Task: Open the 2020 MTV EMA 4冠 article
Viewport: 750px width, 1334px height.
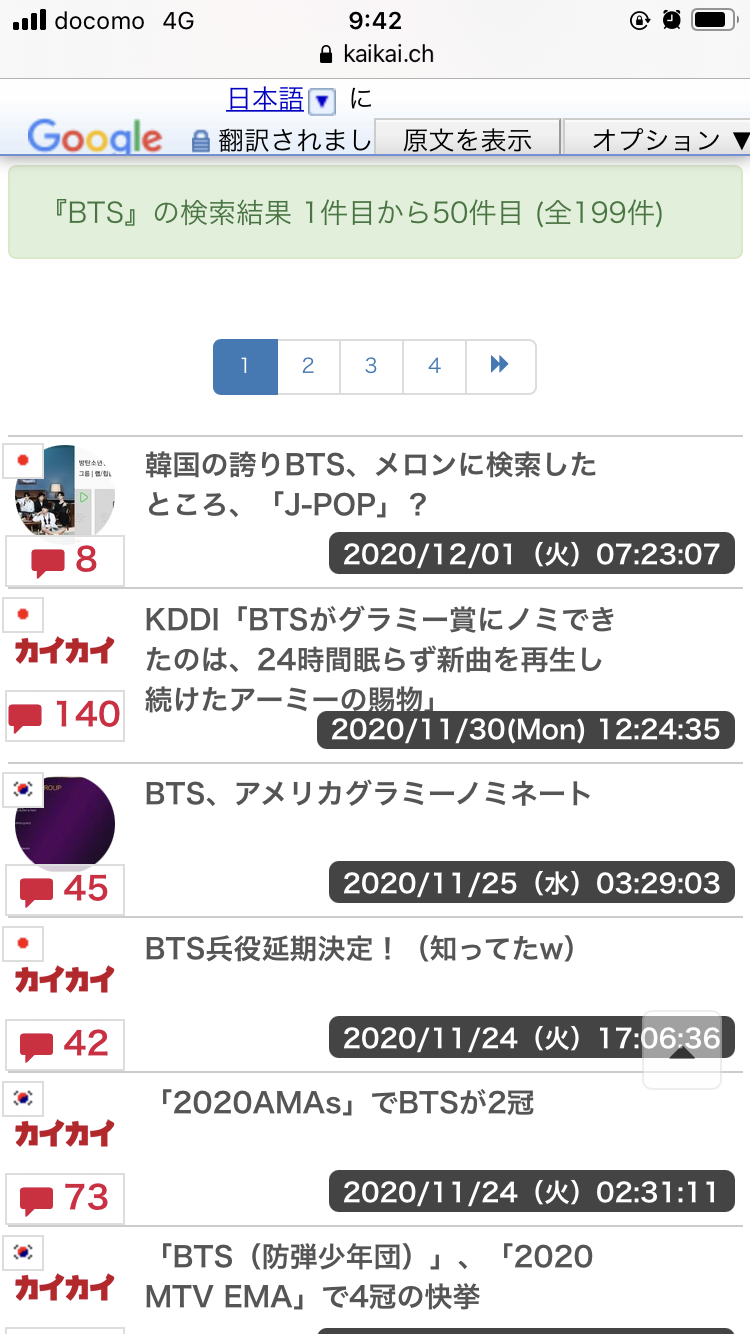Action: 370,1276
